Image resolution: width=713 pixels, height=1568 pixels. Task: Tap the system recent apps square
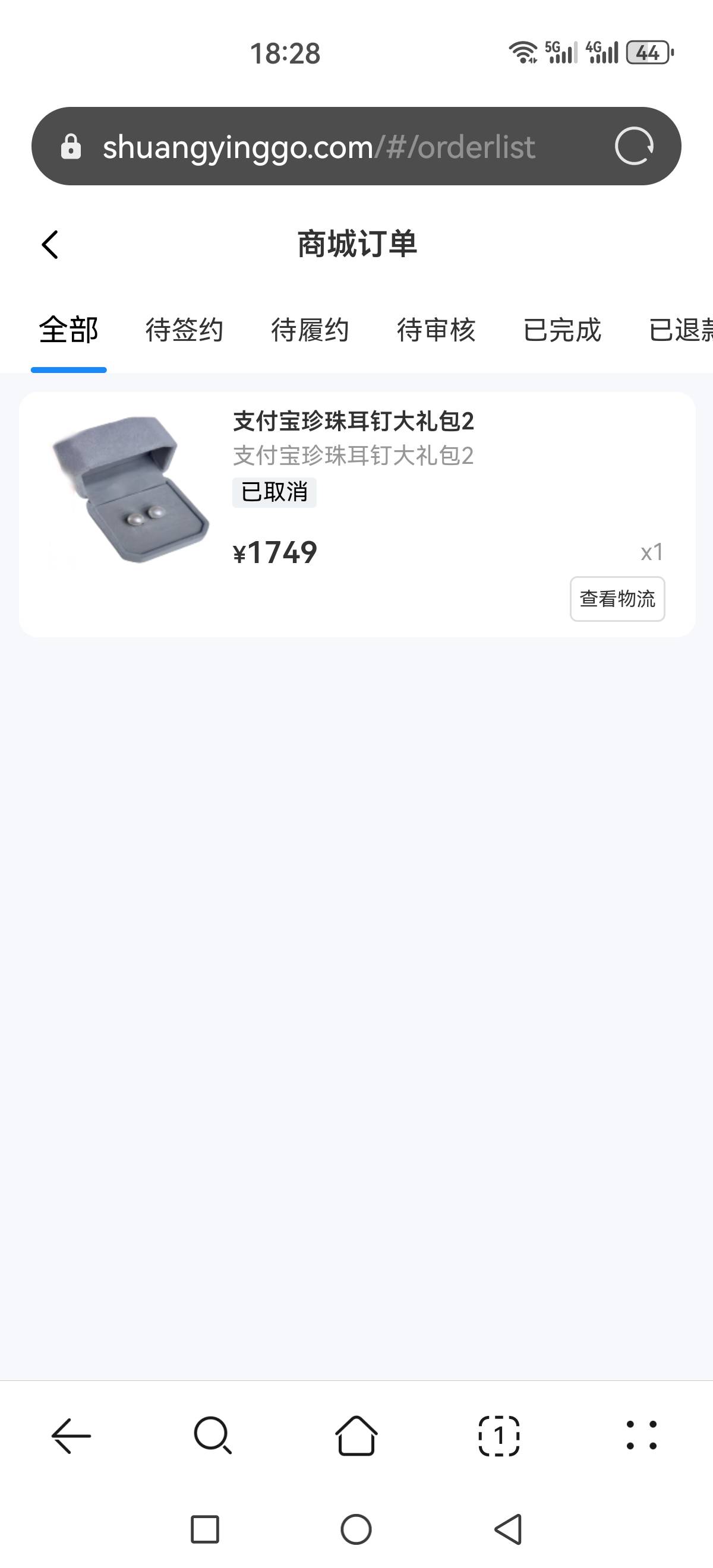(x=204, y=1529)
